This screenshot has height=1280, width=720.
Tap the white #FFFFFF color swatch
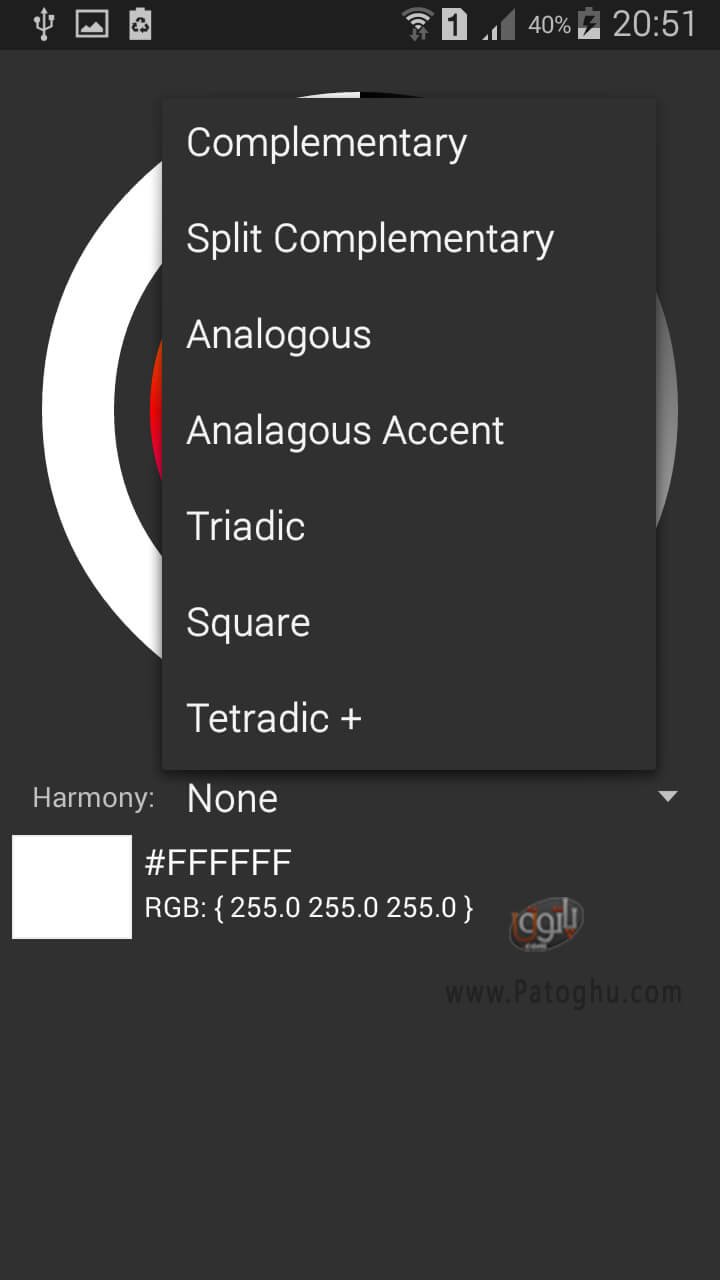coord(72,887)
